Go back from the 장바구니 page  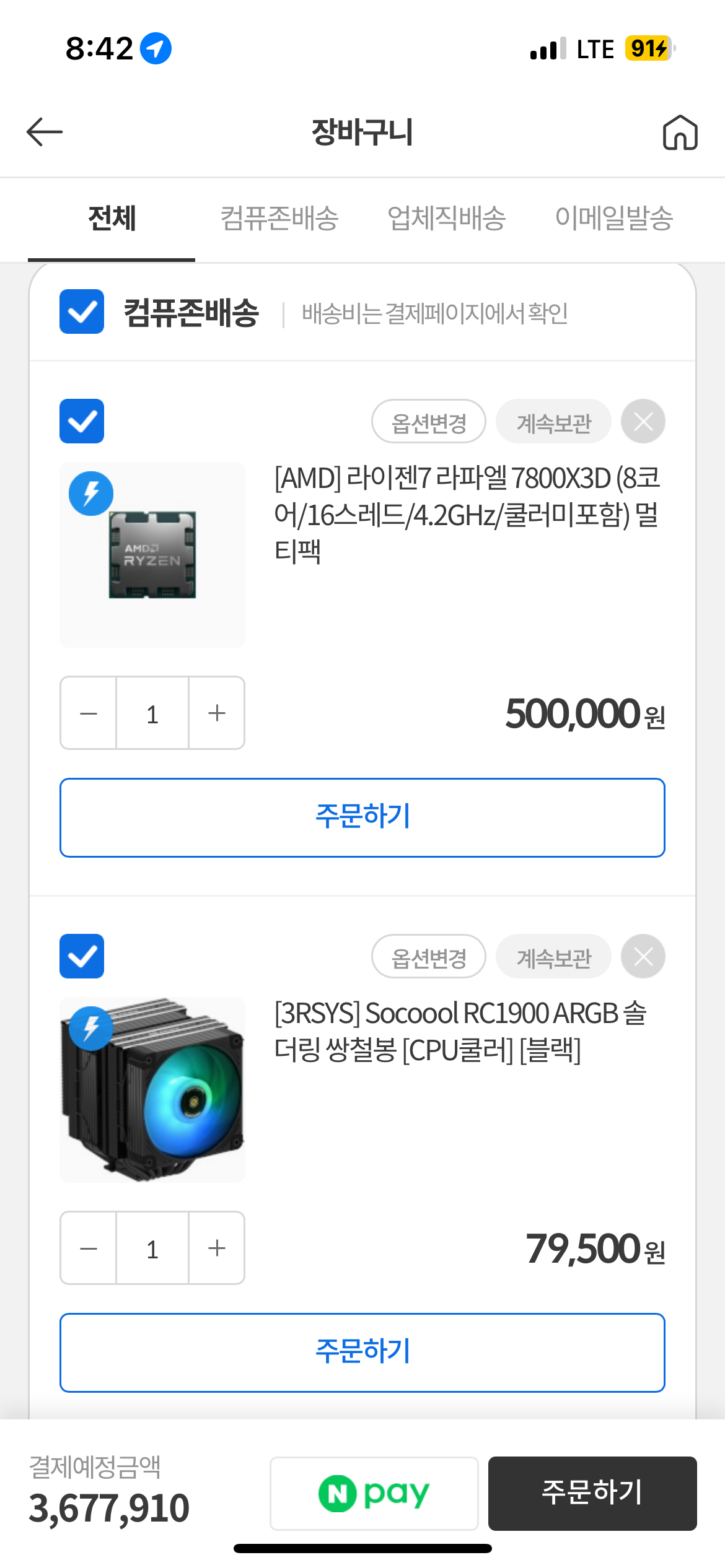coord(45,132)
